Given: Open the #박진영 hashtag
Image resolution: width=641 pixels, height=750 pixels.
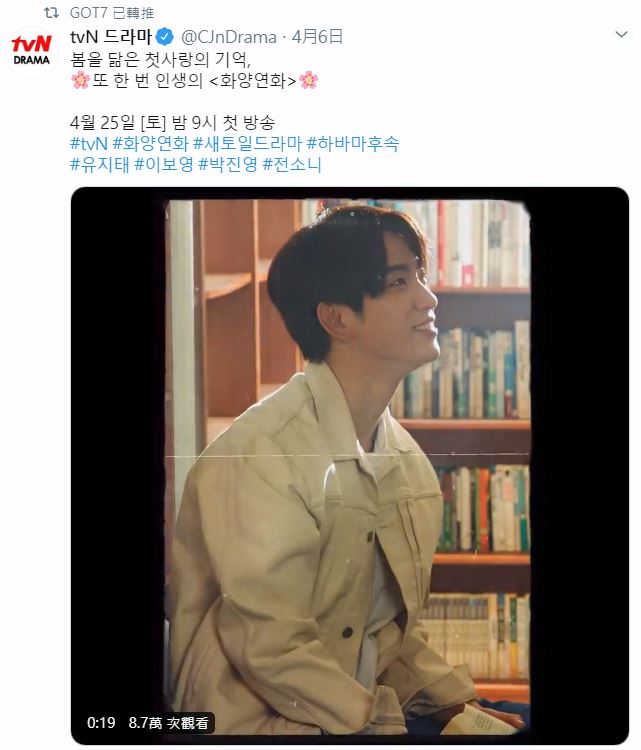Looking at the screenshot, I should (227, 164).
